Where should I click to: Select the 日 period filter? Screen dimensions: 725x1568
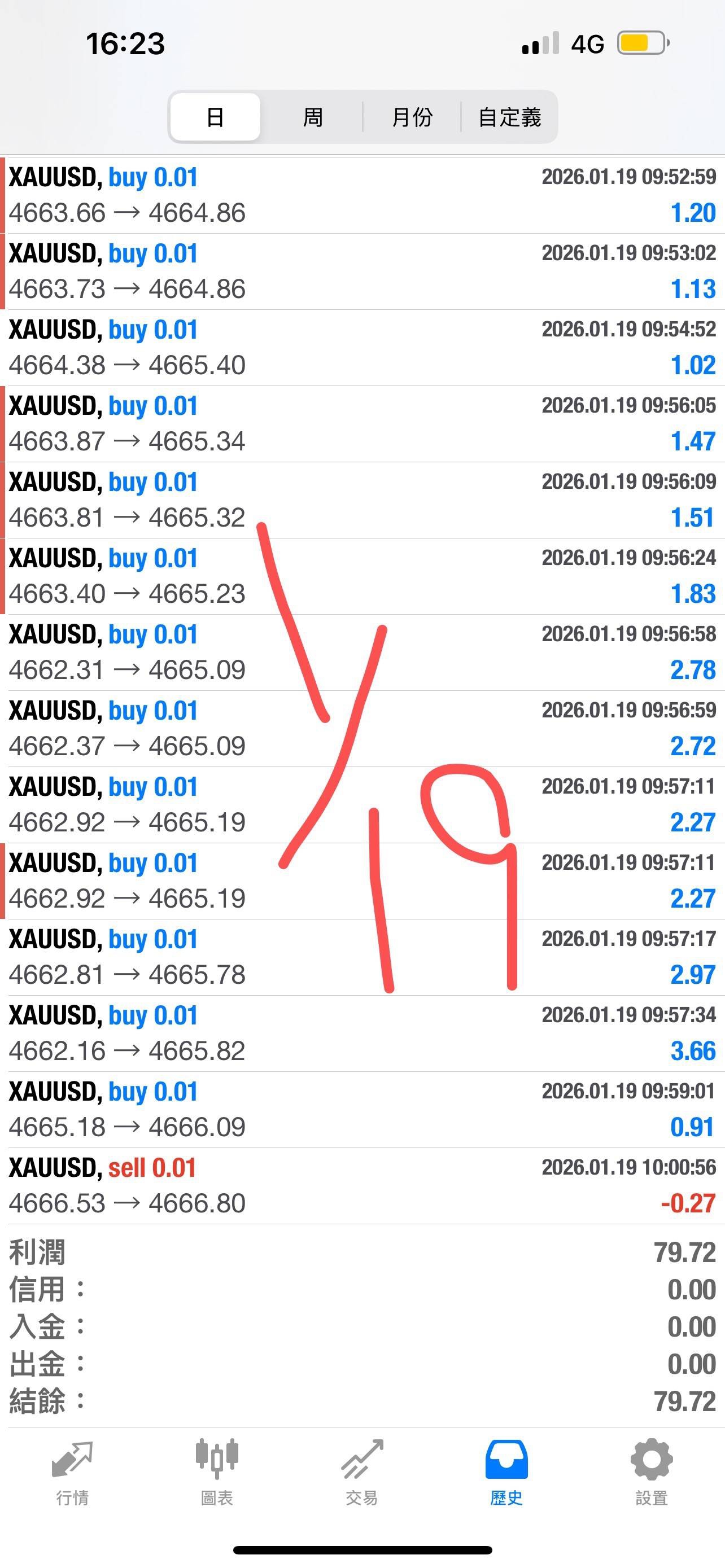(216, 117)
